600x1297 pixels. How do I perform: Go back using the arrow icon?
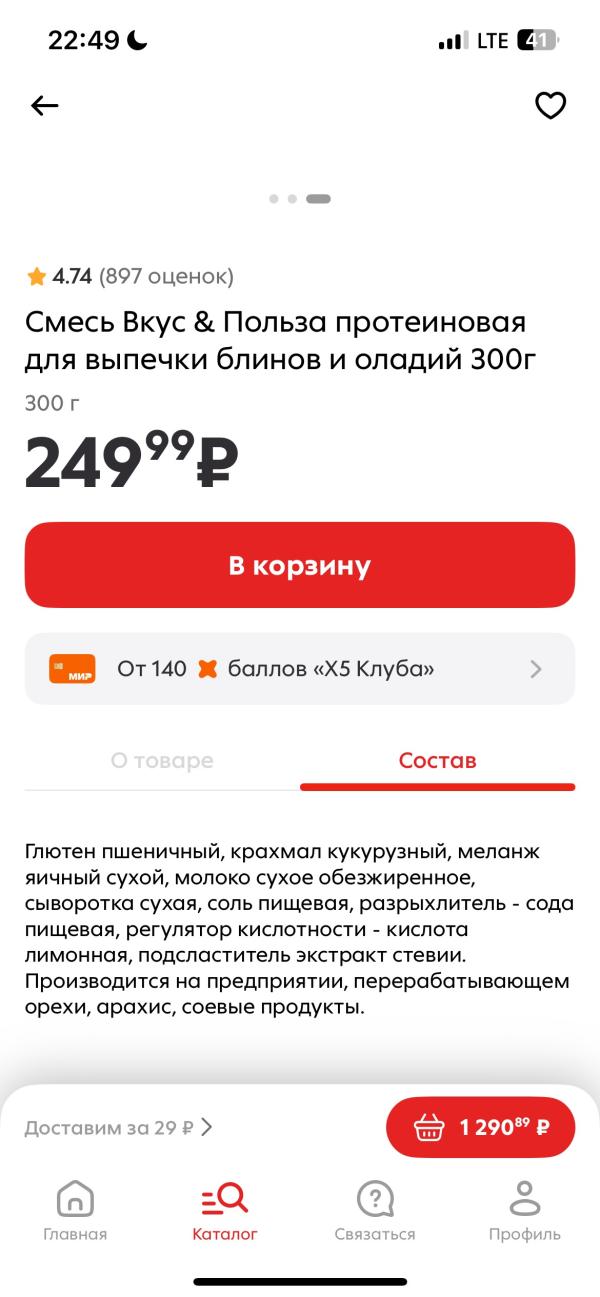click(45, 105)
